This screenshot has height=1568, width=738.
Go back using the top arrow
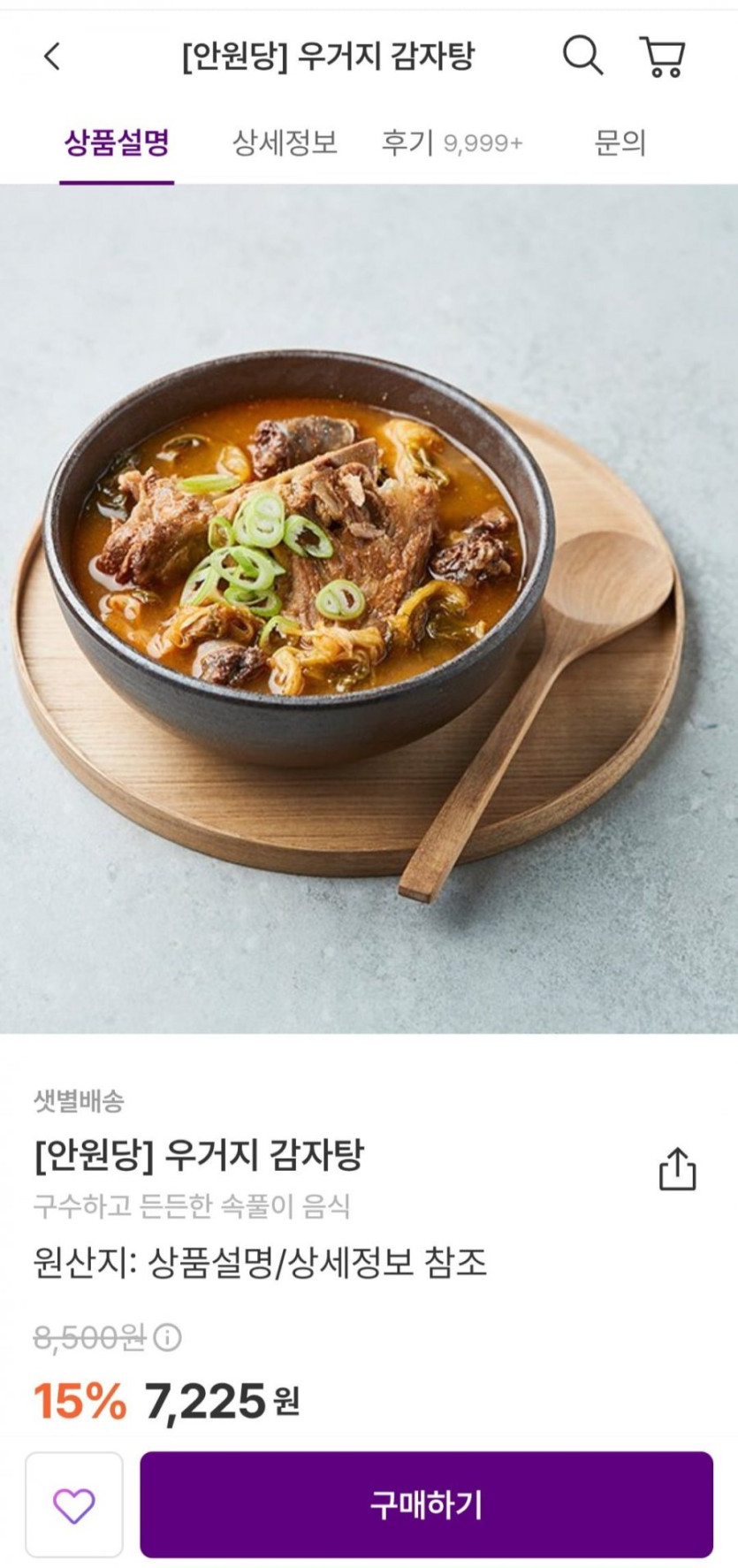click(52, 57)
